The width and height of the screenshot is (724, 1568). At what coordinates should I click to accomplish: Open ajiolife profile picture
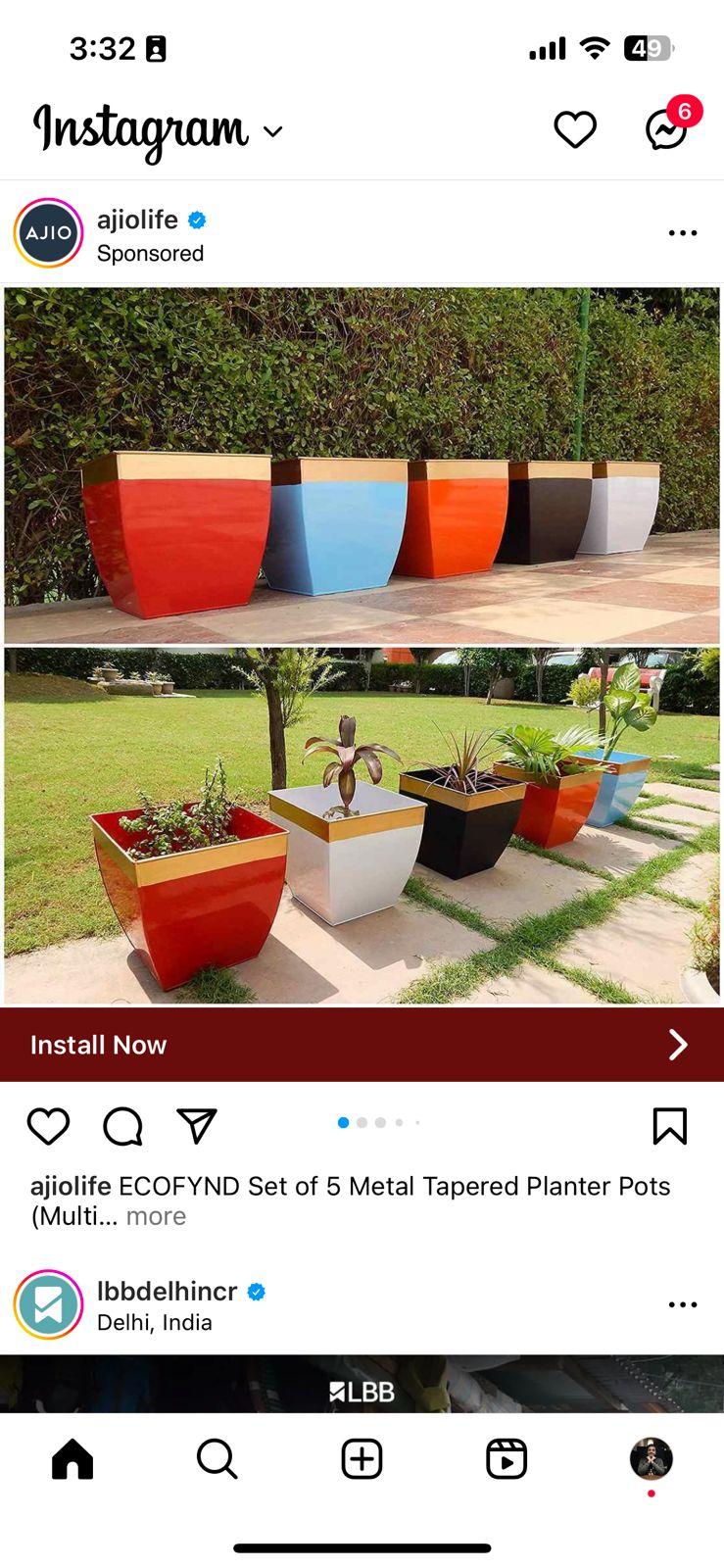(x=49, y=233)
